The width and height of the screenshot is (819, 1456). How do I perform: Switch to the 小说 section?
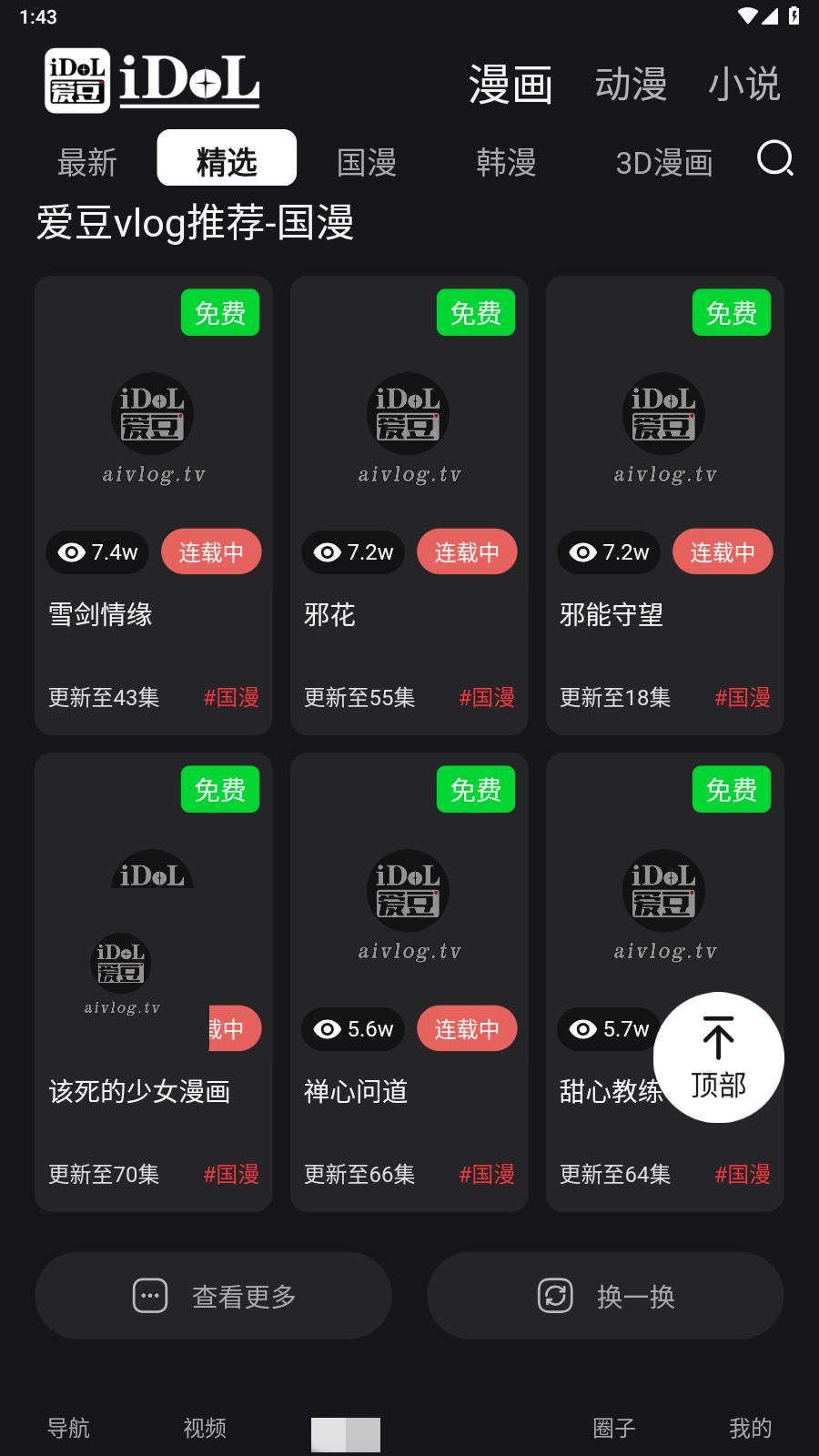click(x=744, y=85)
